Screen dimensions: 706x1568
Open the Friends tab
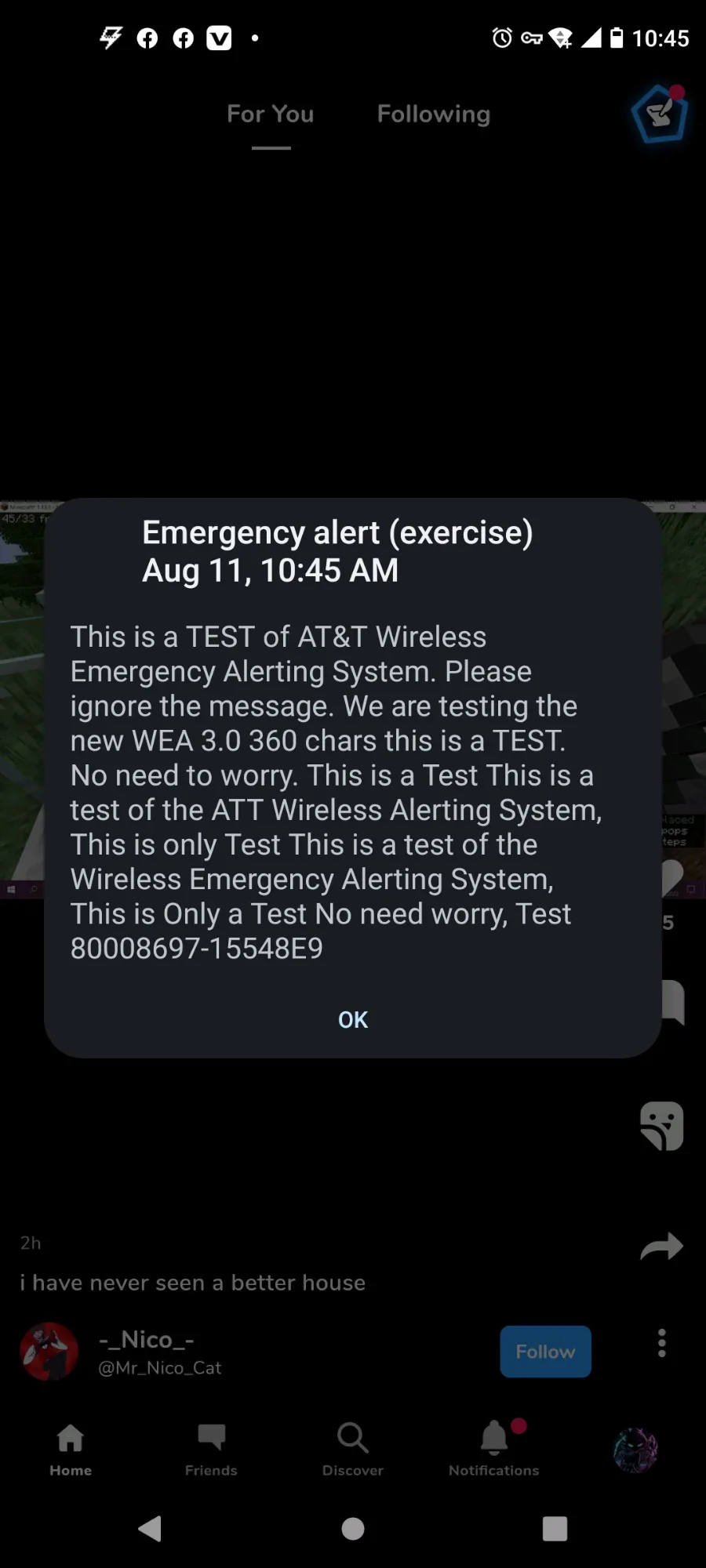211,1450
